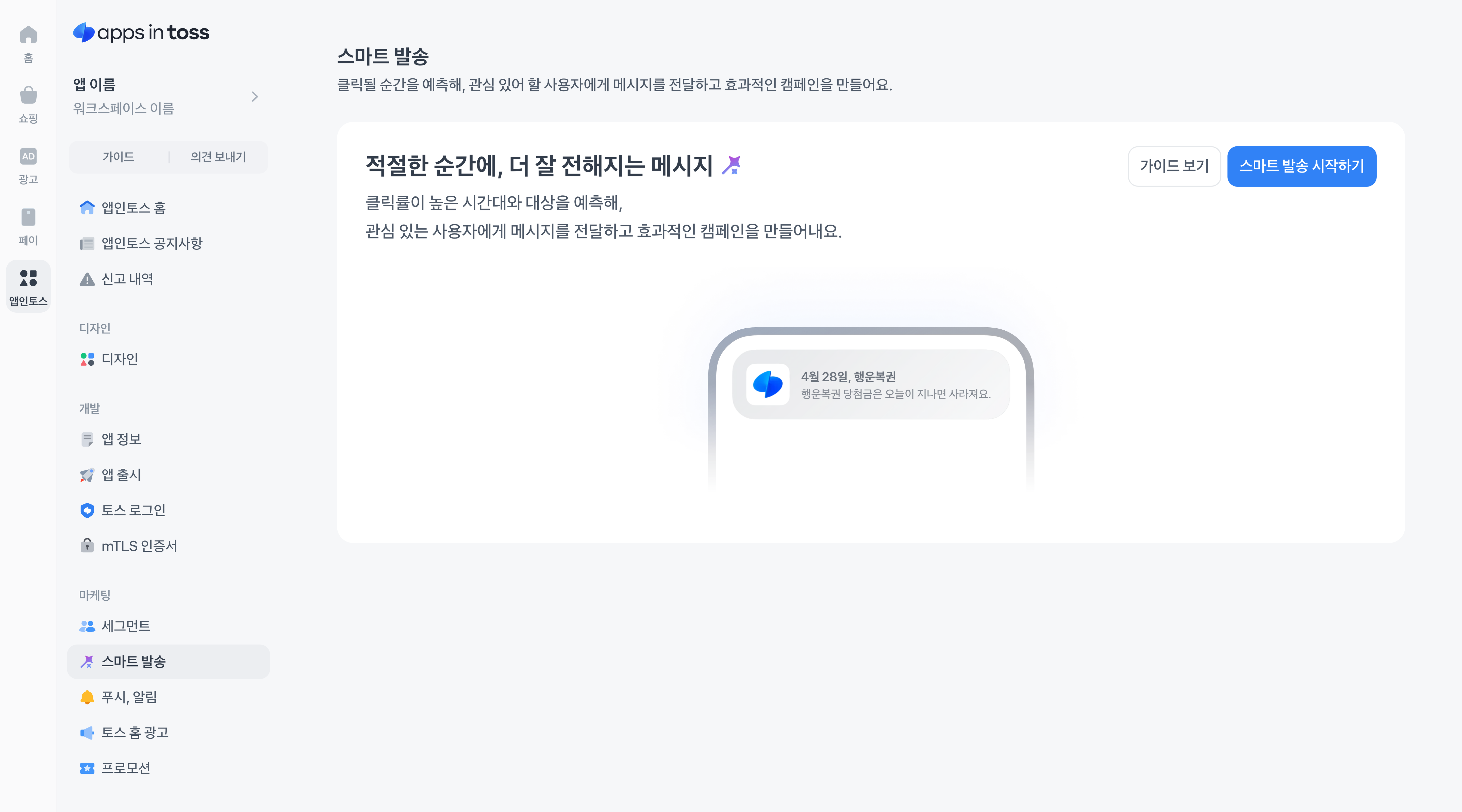Viewport: 1462px width, 812px height.
Task: Open 가이드 보기
Action: 1174,166
